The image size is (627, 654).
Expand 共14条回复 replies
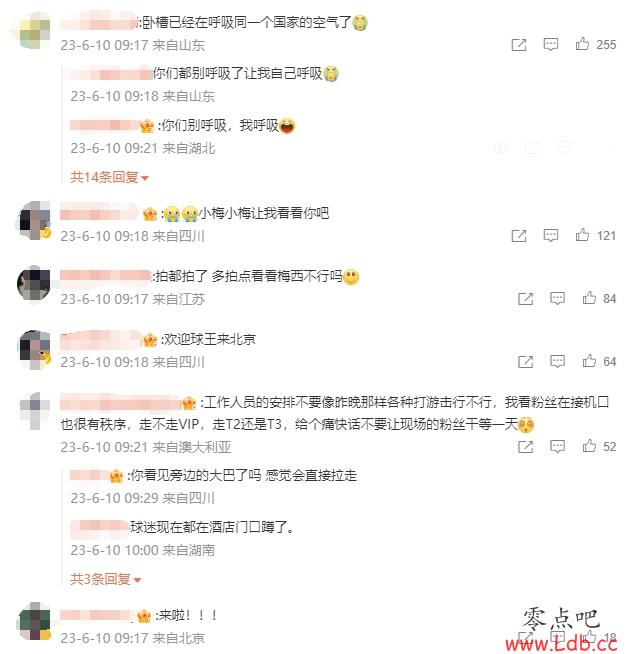109,177
